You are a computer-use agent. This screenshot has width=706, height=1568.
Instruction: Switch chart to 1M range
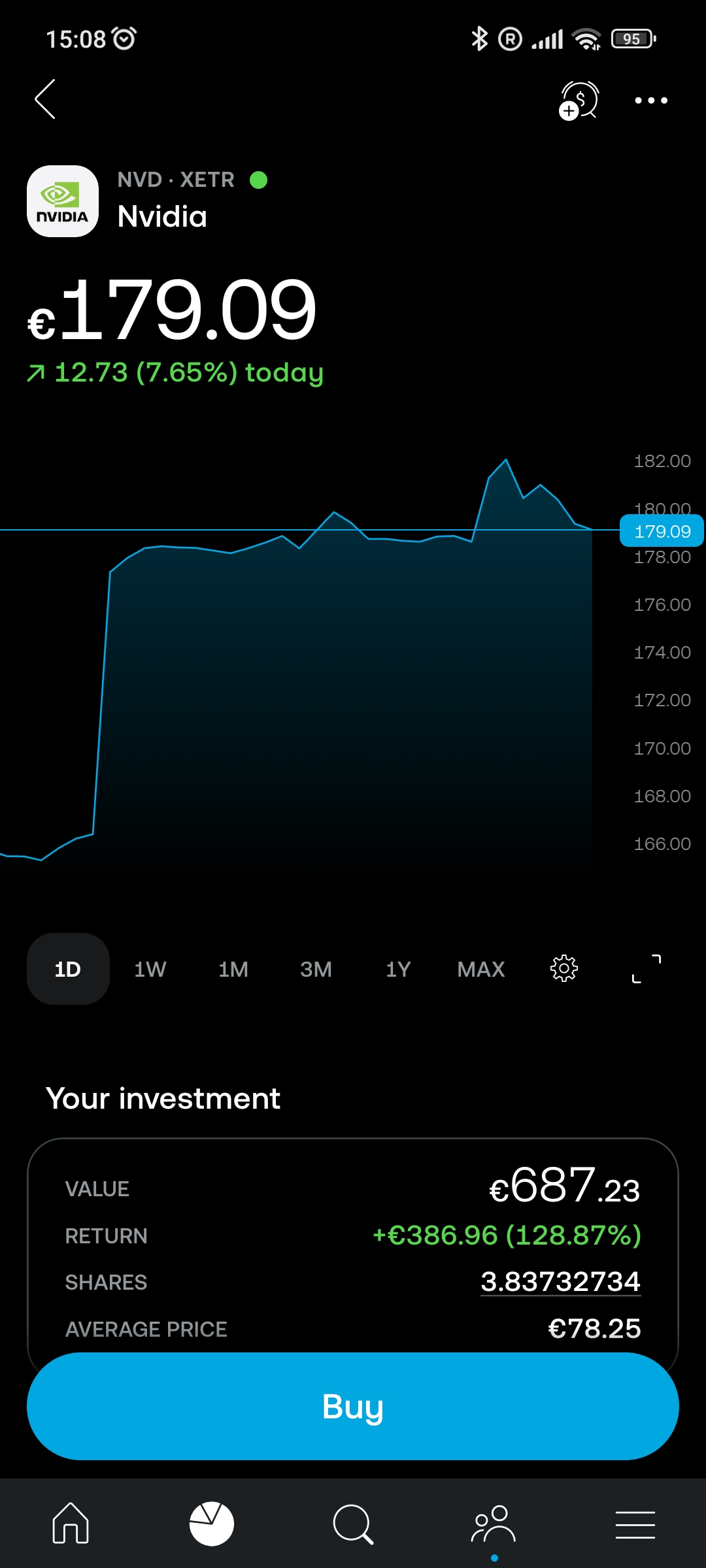(233, 969)
